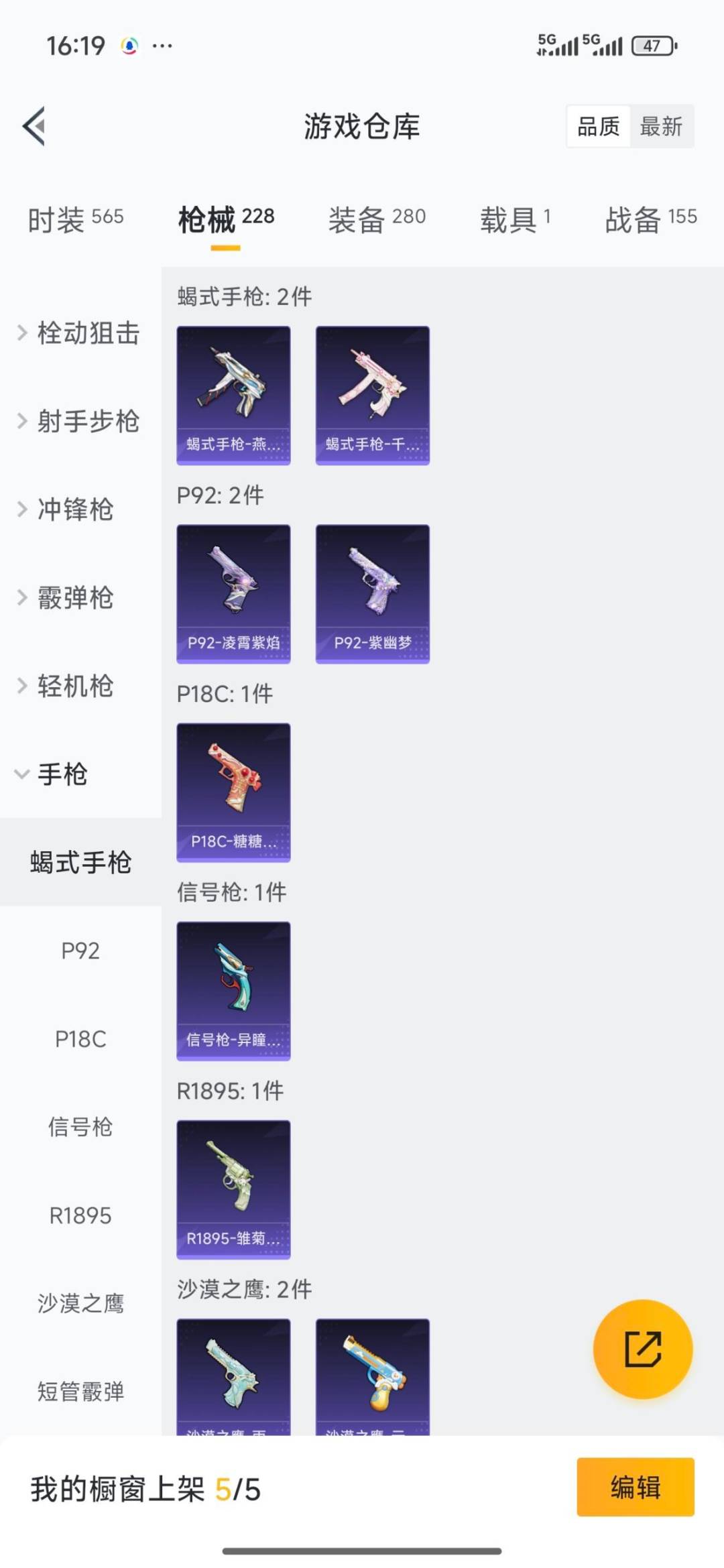Open the R1895-雏菊 revolver skin
Screen dimensions: 724x1568
click(233, 1189)
